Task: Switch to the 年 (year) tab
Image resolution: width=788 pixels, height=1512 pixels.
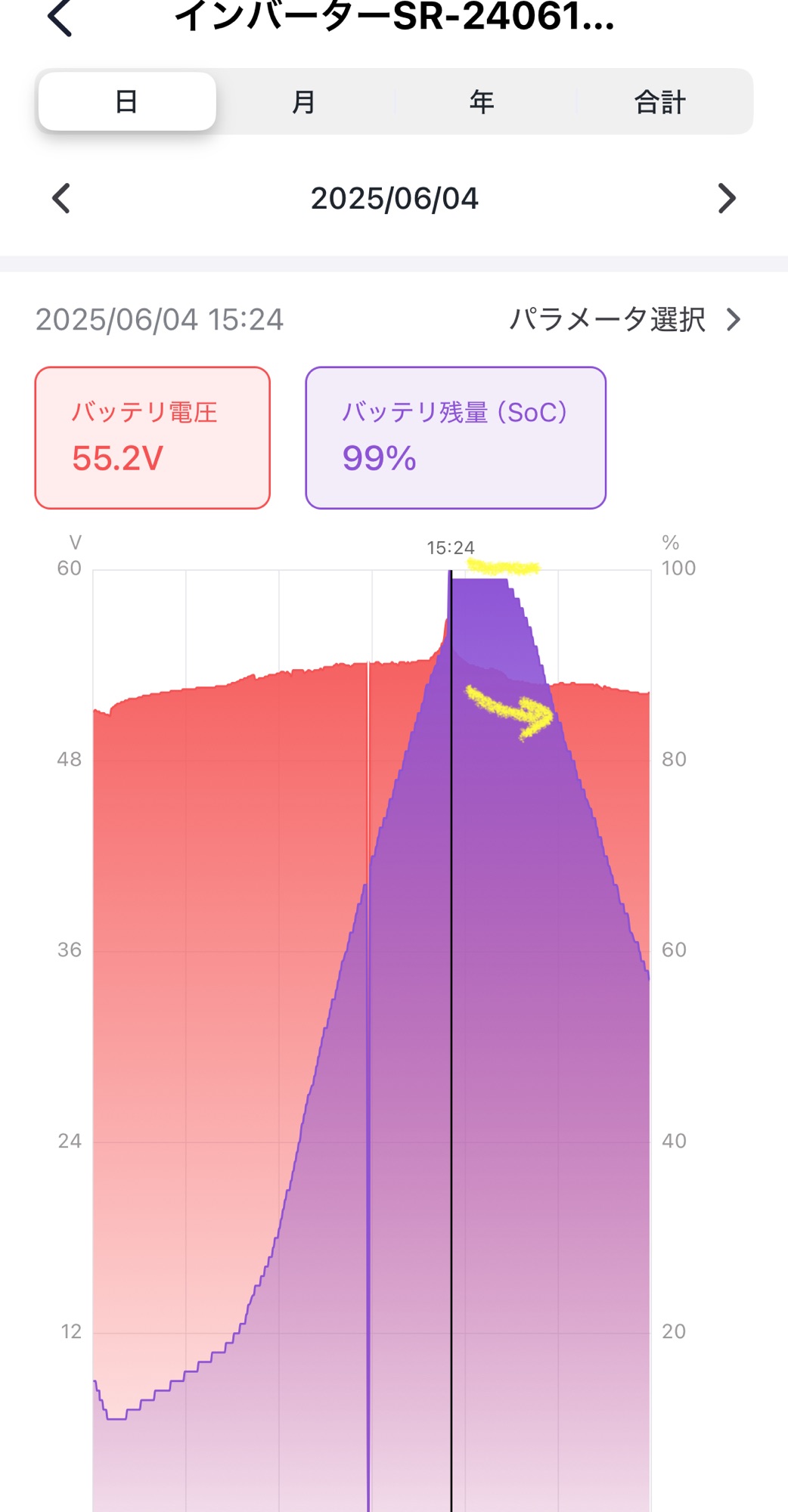Action: (x=482, y=101)
